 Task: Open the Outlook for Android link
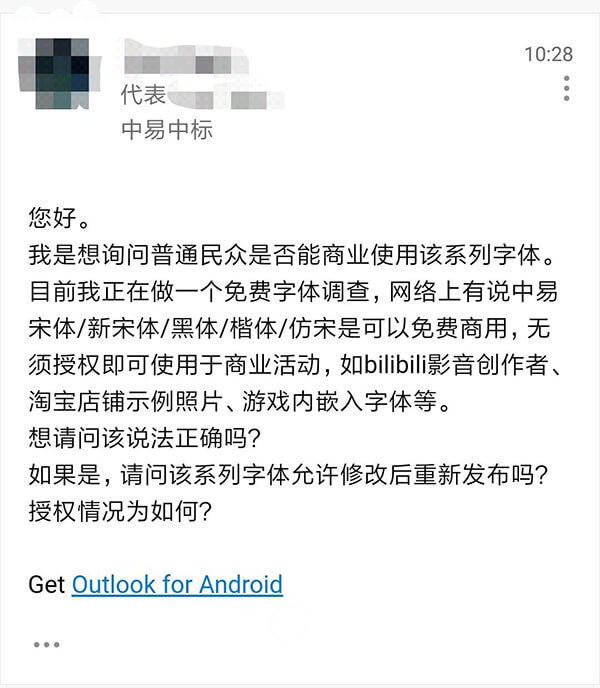point(177,584)
